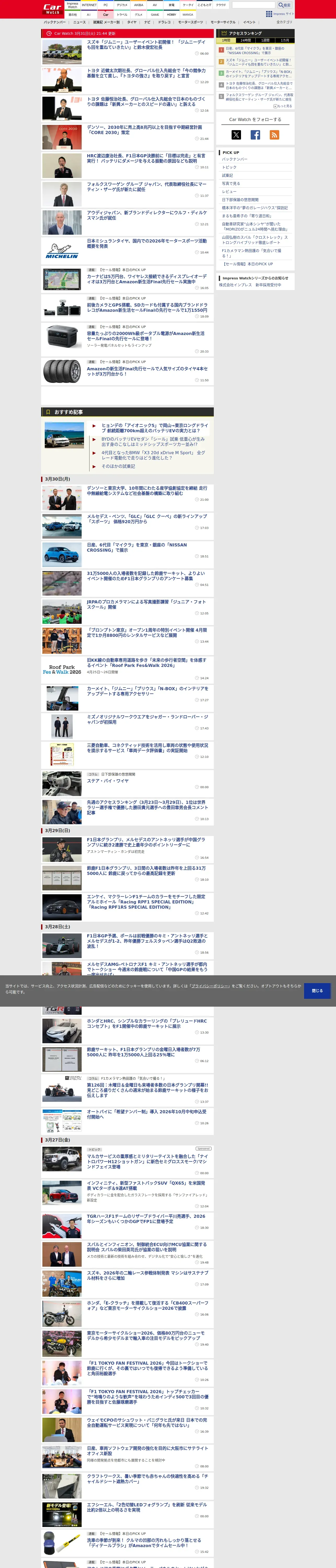Open the バックナンバー link in PICK UP

(x=235, y=159)
